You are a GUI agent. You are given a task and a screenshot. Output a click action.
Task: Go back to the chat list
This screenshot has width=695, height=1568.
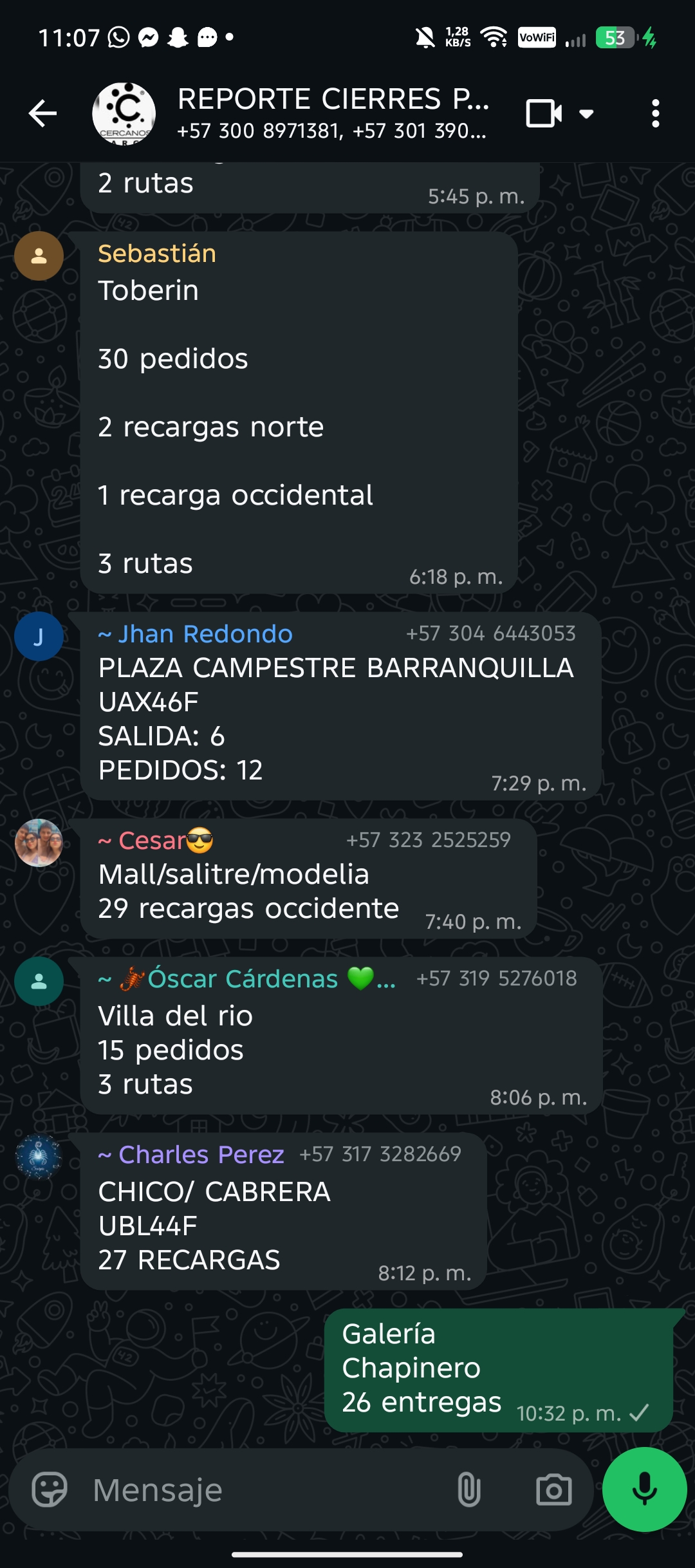43,114
